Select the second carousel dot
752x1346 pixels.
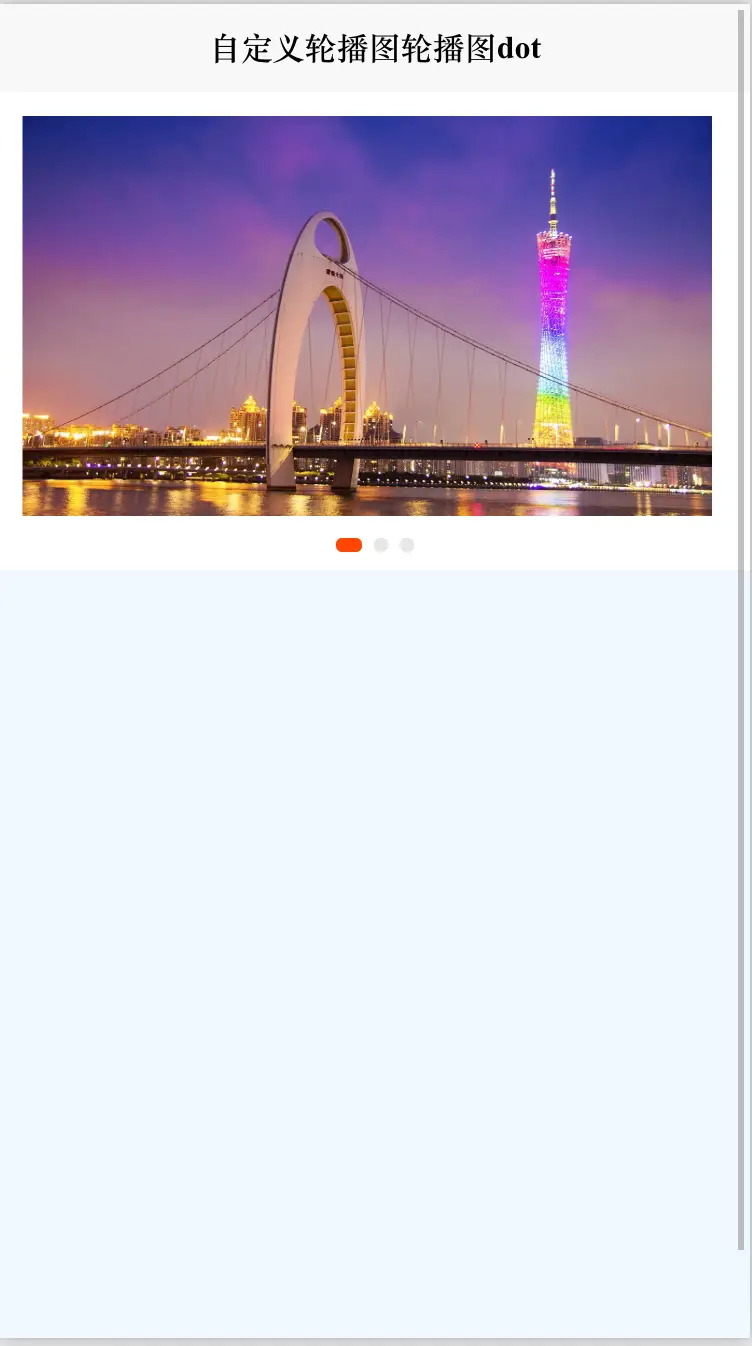[x=381, y=545]
